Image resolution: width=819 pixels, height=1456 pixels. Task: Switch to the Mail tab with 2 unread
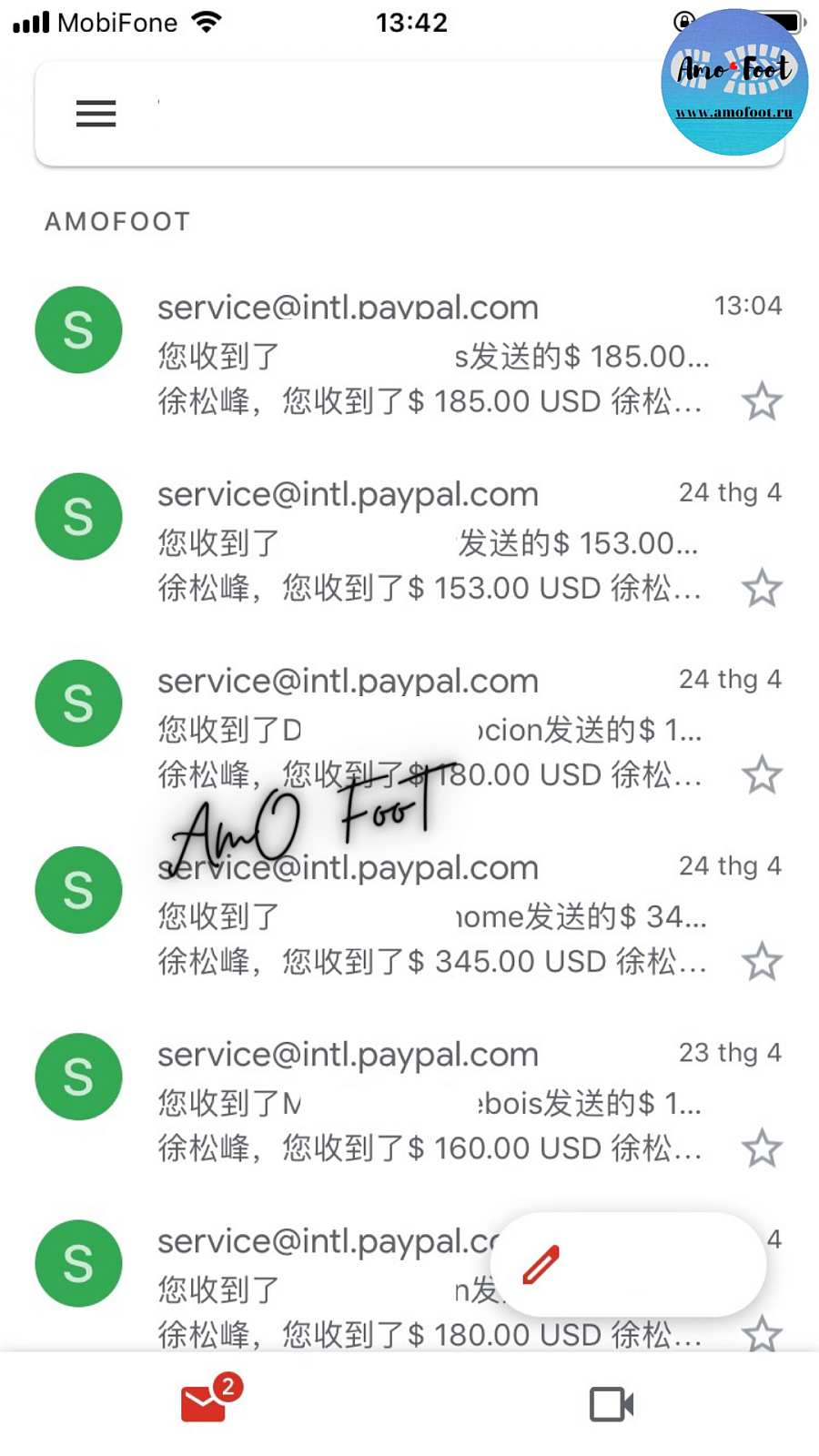point(206,1403)
